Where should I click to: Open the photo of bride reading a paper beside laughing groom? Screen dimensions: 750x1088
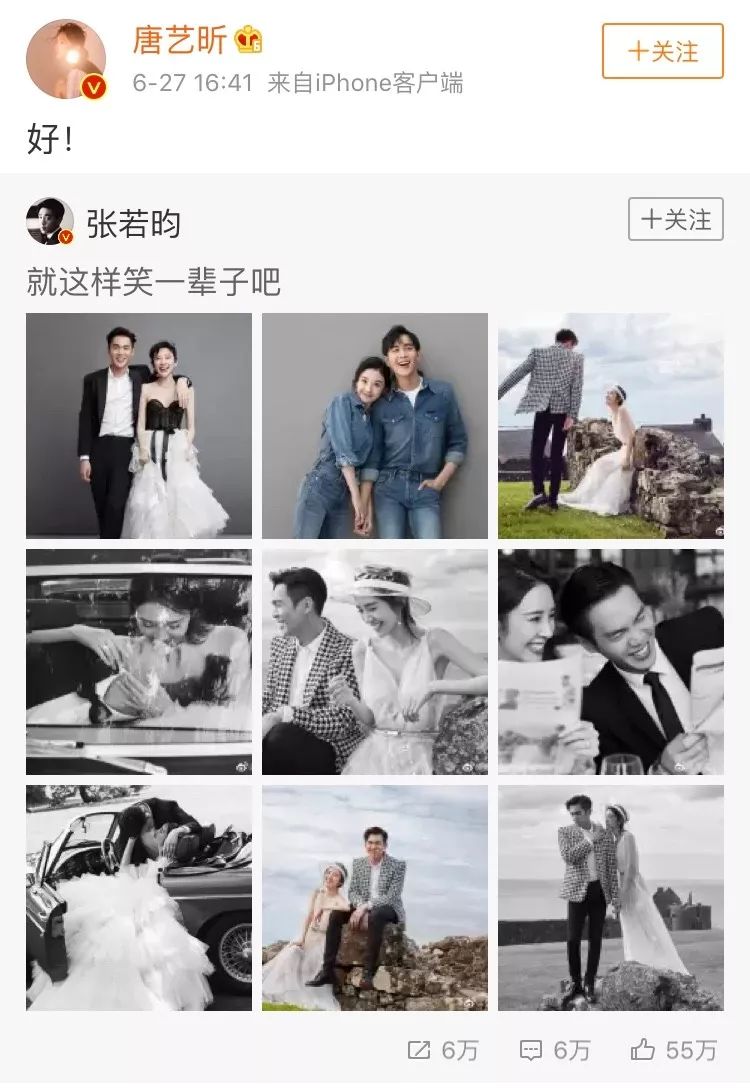pyautogui.click(x=611, y=662)
